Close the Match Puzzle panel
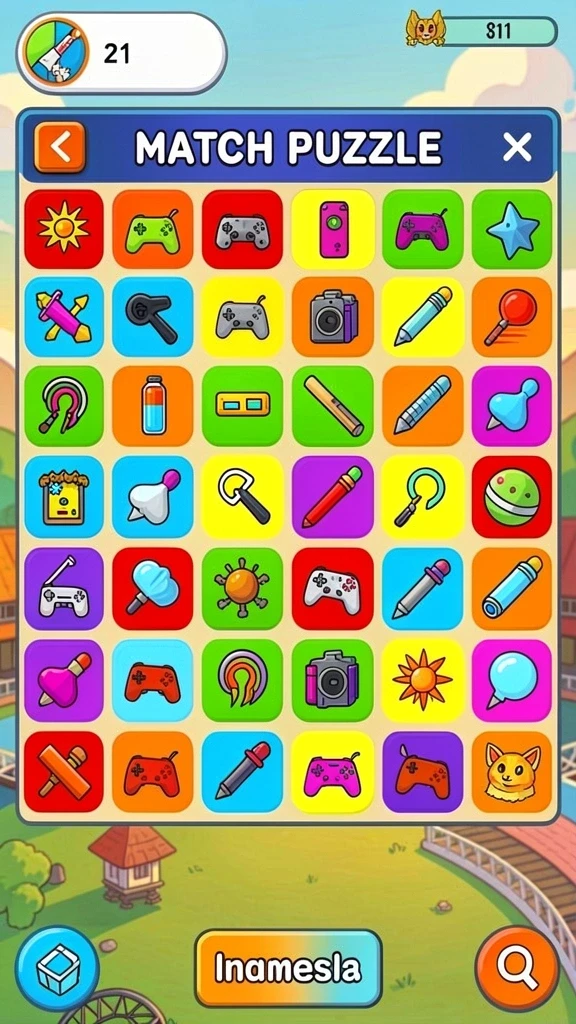Image resolution: width=576 pixels, height=1024 pixels. pos(517,148)
